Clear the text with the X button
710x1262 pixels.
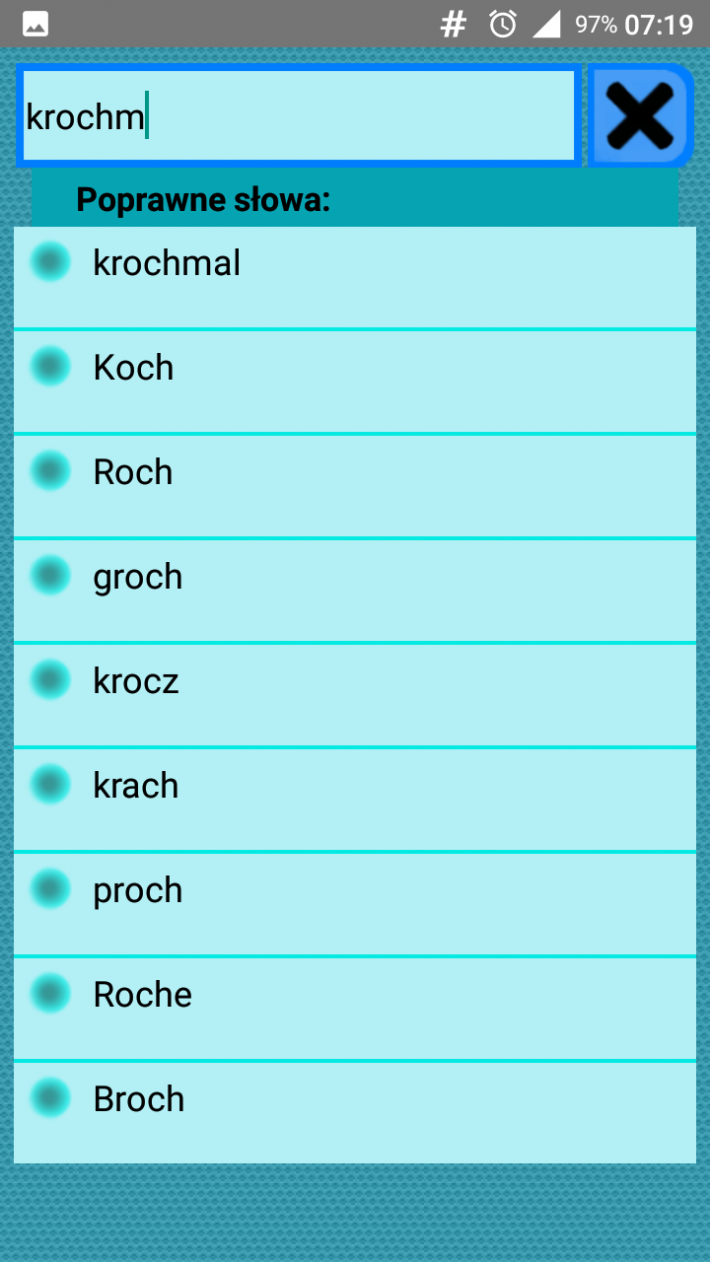640,116
